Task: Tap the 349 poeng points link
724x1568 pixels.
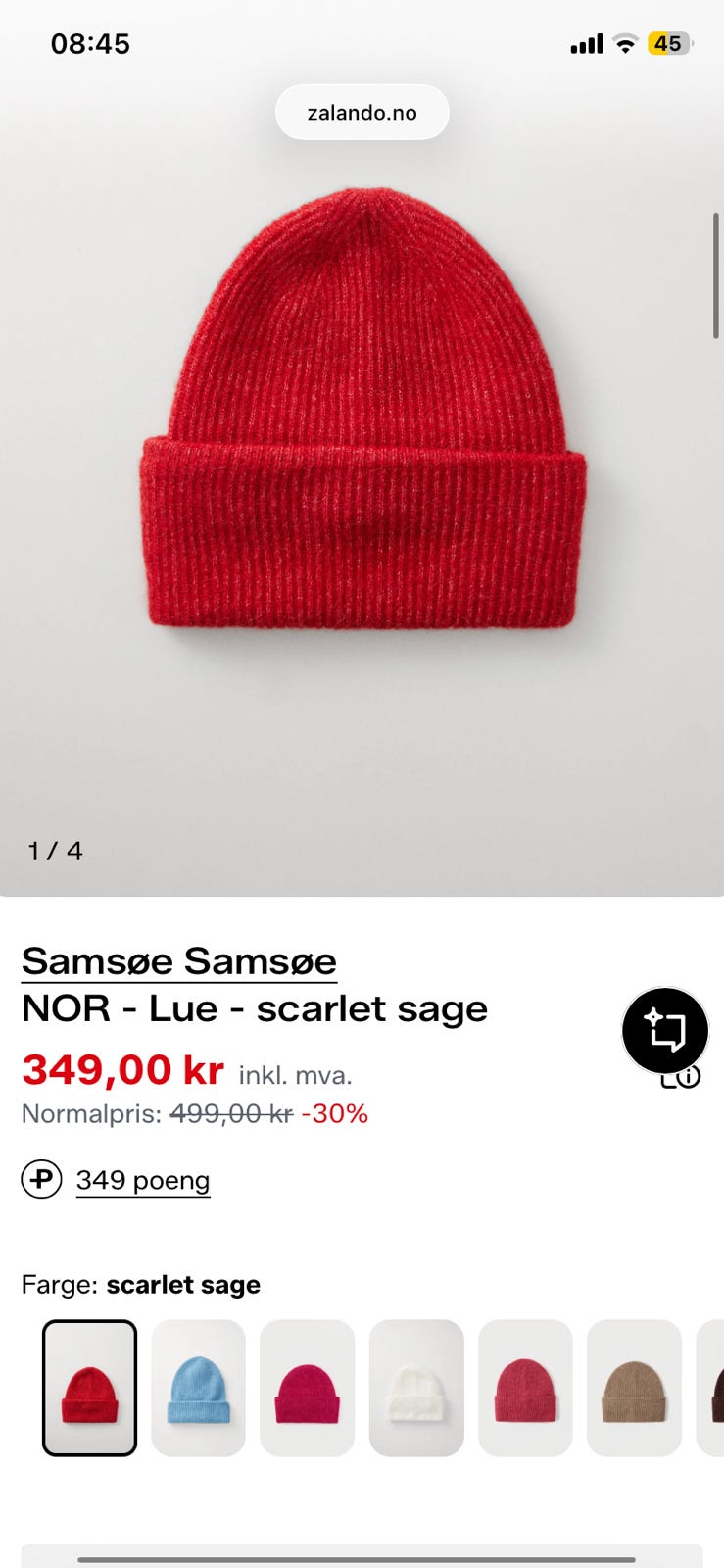Action: point(143,1180)
